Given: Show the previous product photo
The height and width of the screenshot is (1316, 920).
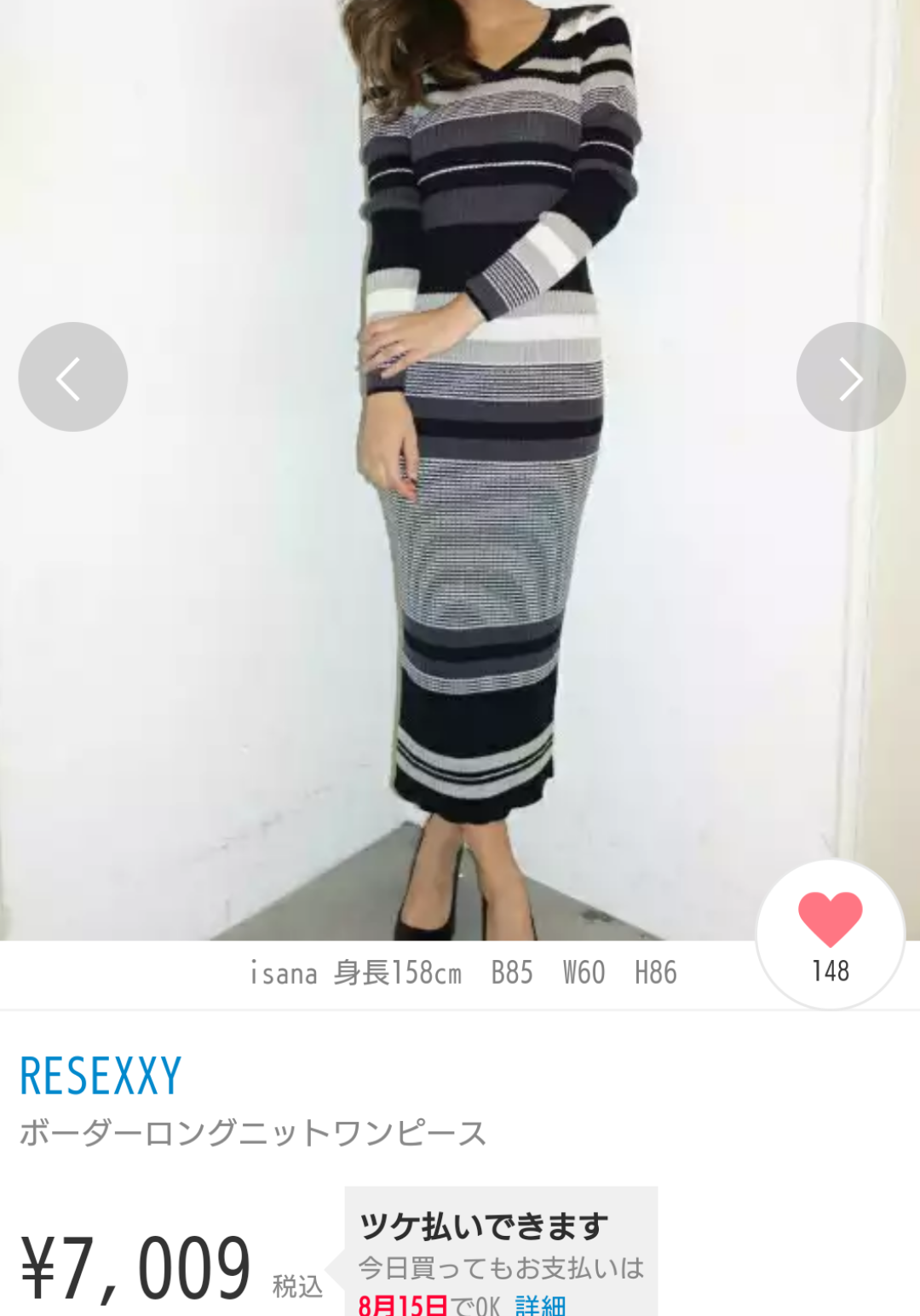Looking at the screenshot, I should [x=73, y=377].
